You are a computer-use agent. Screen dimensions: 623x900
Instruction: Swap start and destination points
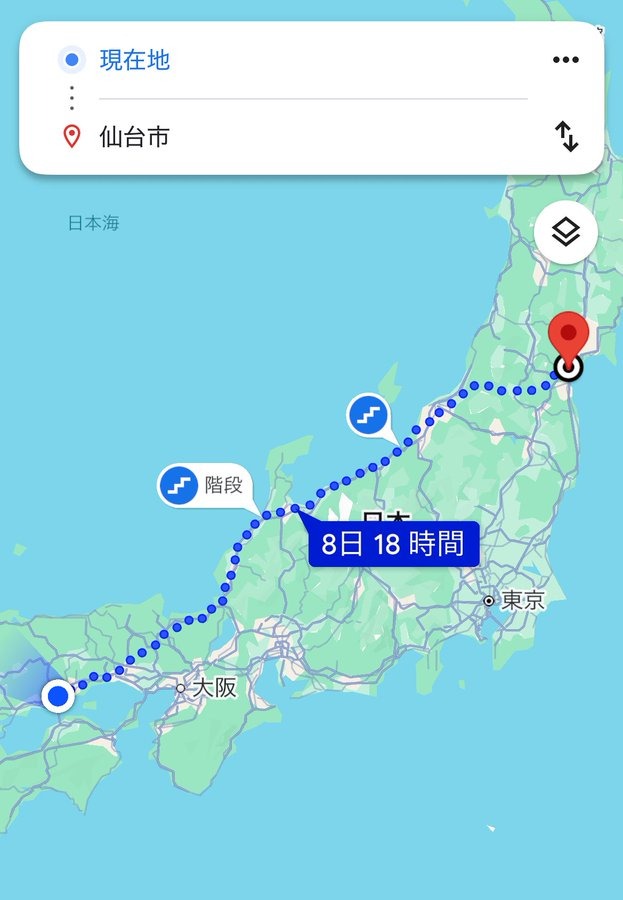pyautogui.click(x=566, y=136)
